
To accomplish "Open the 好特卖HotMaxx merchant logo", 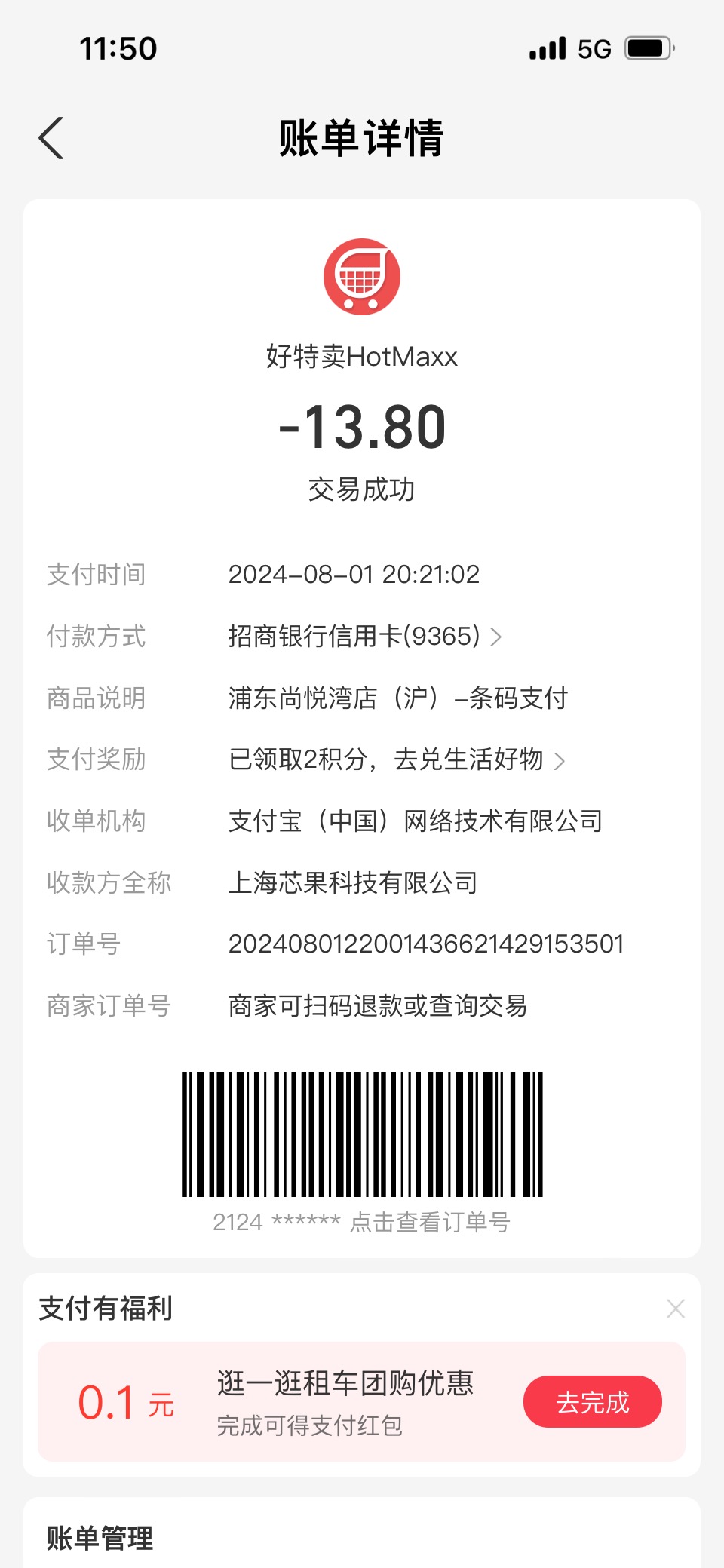I will pos(362,277).
